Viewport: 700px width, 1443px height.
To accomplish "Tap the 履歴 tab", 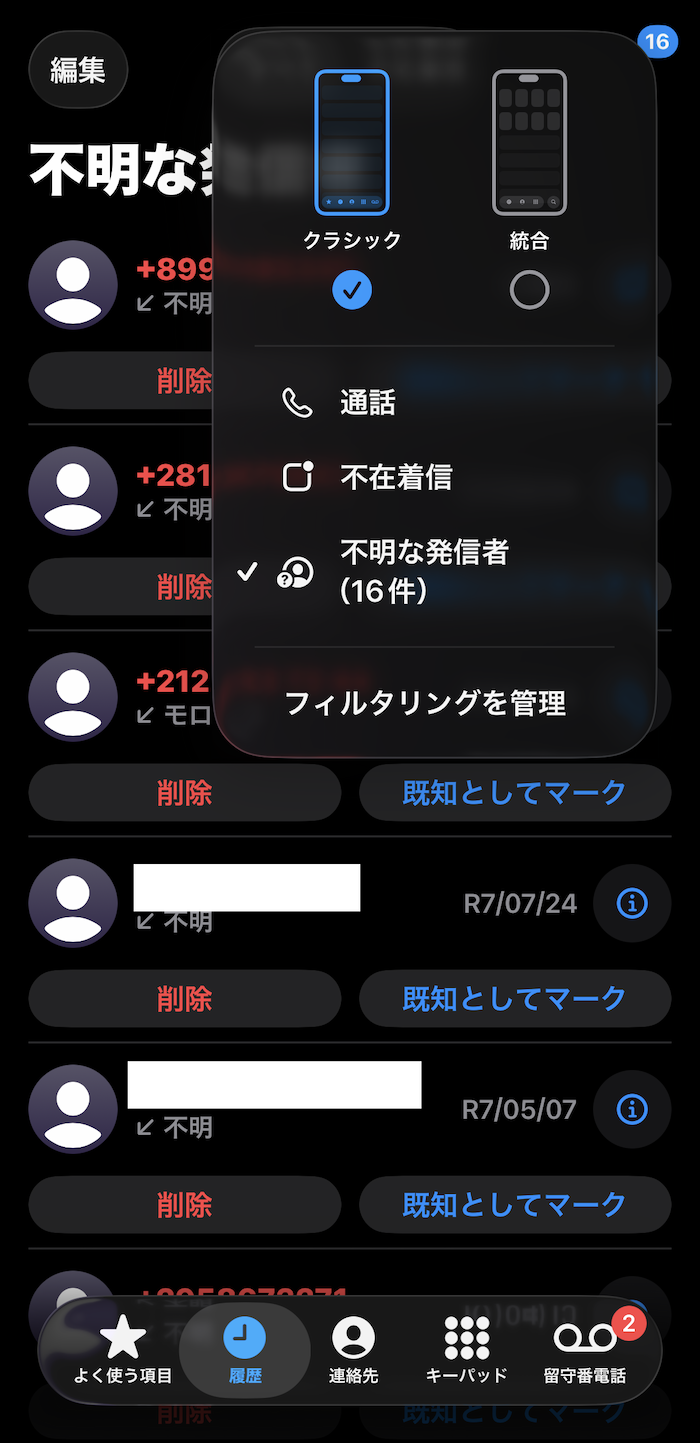I will pos(245,1350).
